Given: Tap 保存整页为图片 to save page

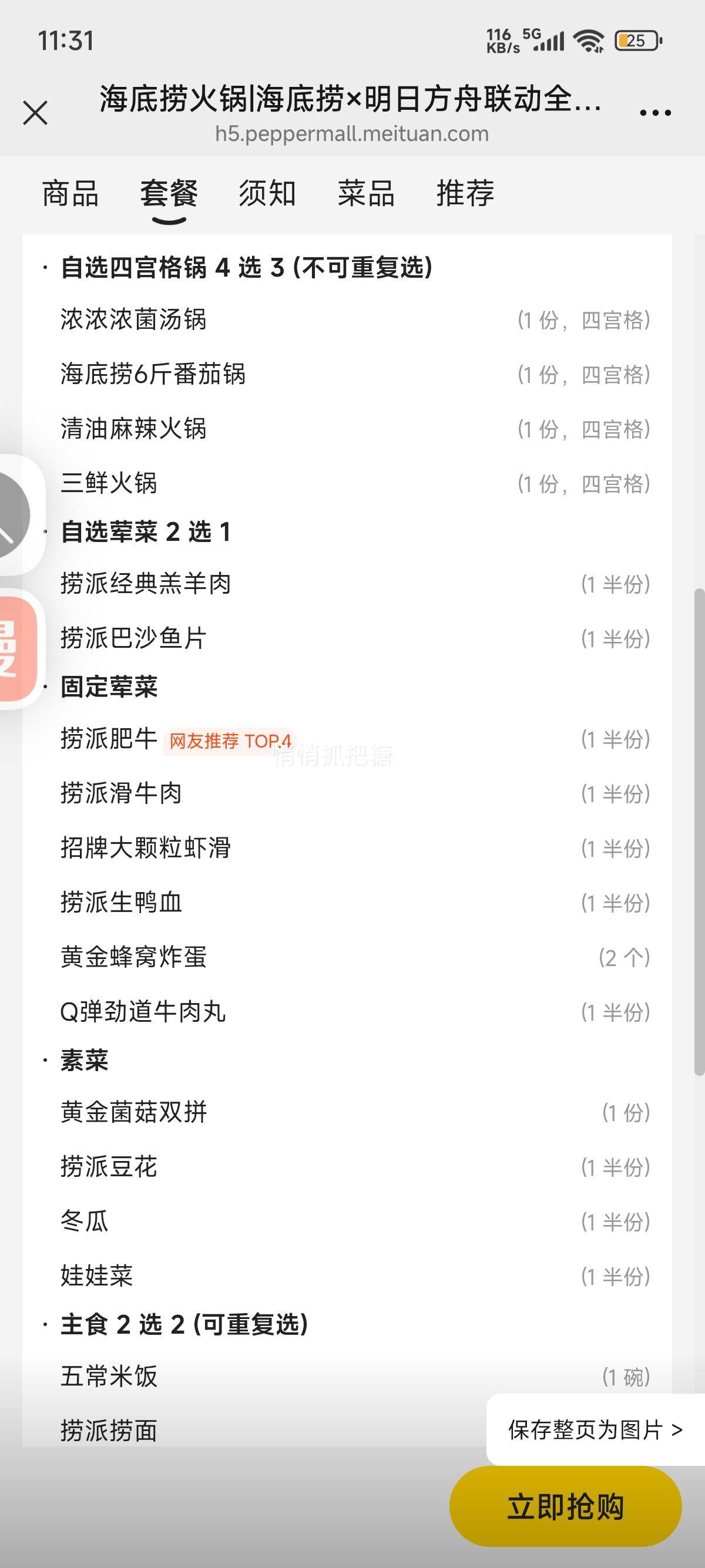Looking at the screenshot, I should (x=595, y=1430).
